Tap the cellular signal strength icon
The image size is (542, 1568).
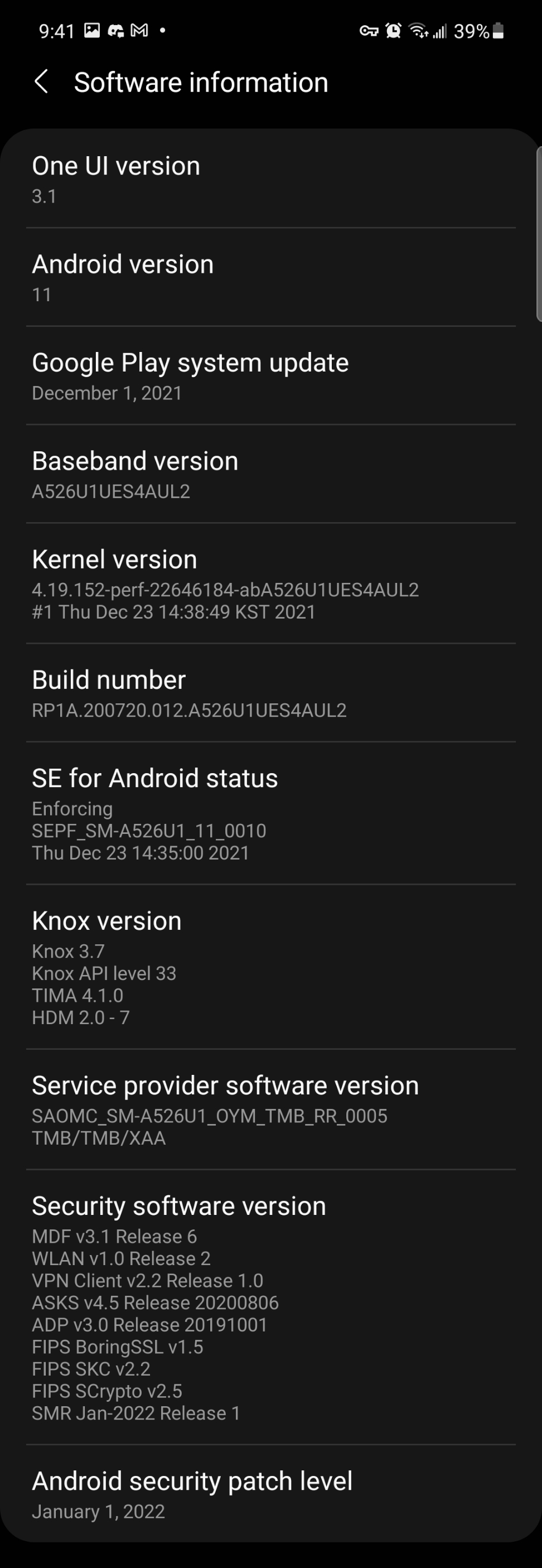coord(441,31)
